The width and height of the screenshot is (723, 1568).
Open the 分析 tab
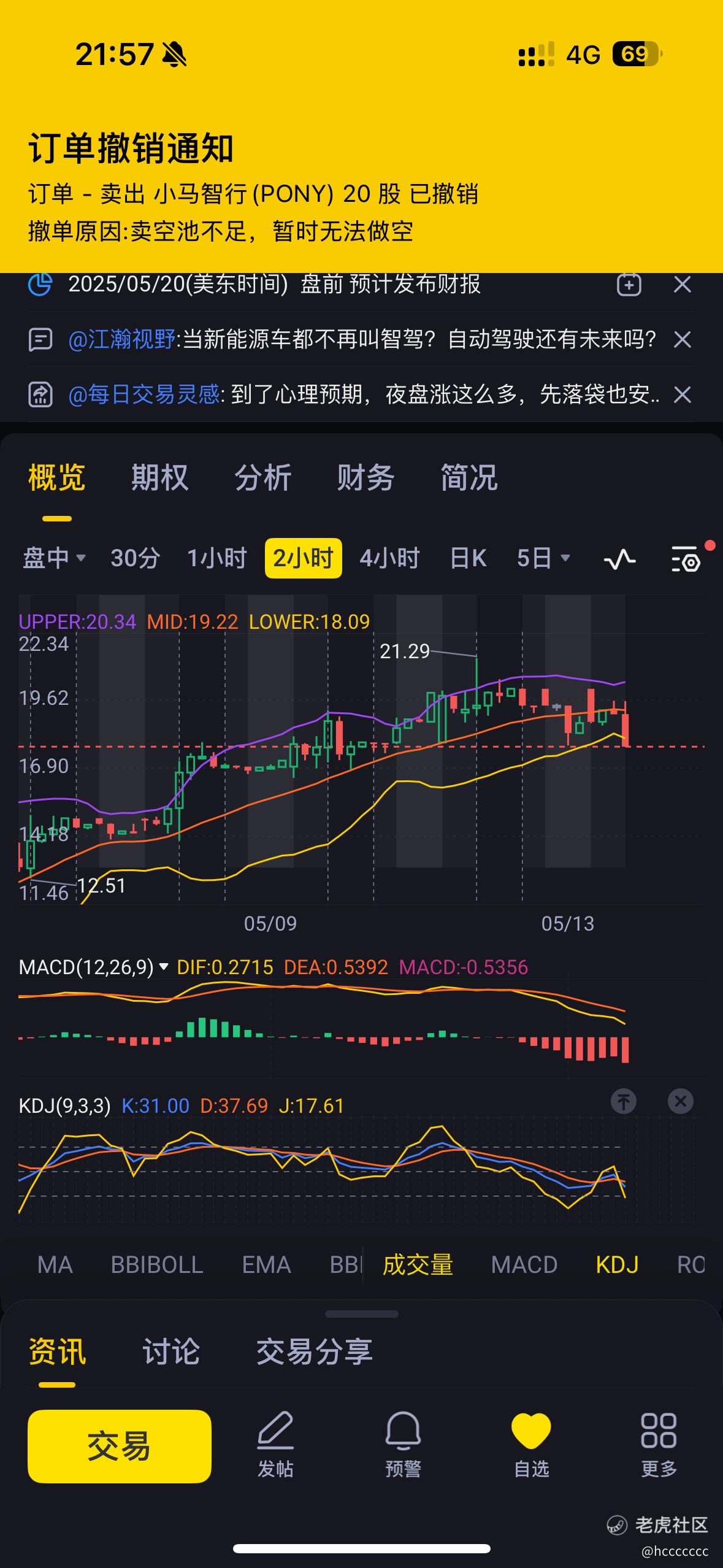(x=262, y=477)
